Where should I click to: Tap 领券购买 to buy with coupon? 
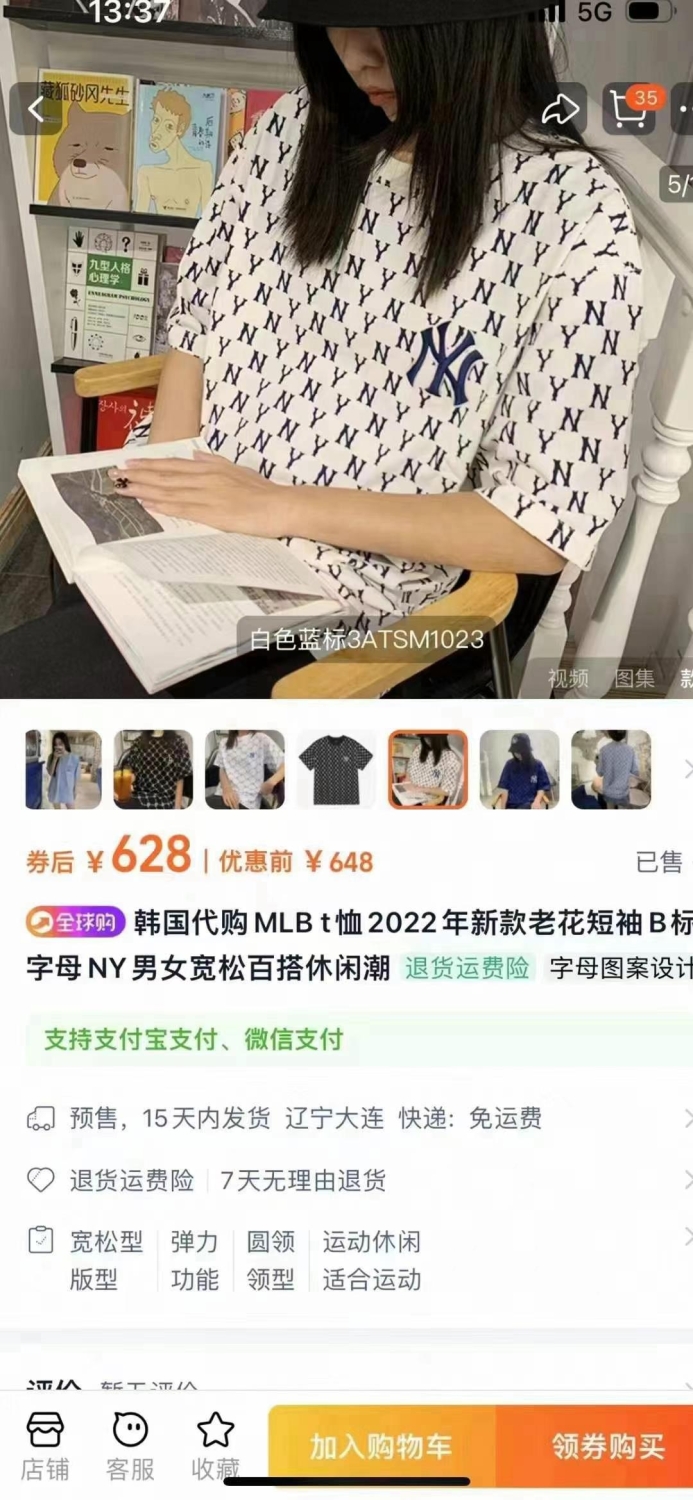595,1446
